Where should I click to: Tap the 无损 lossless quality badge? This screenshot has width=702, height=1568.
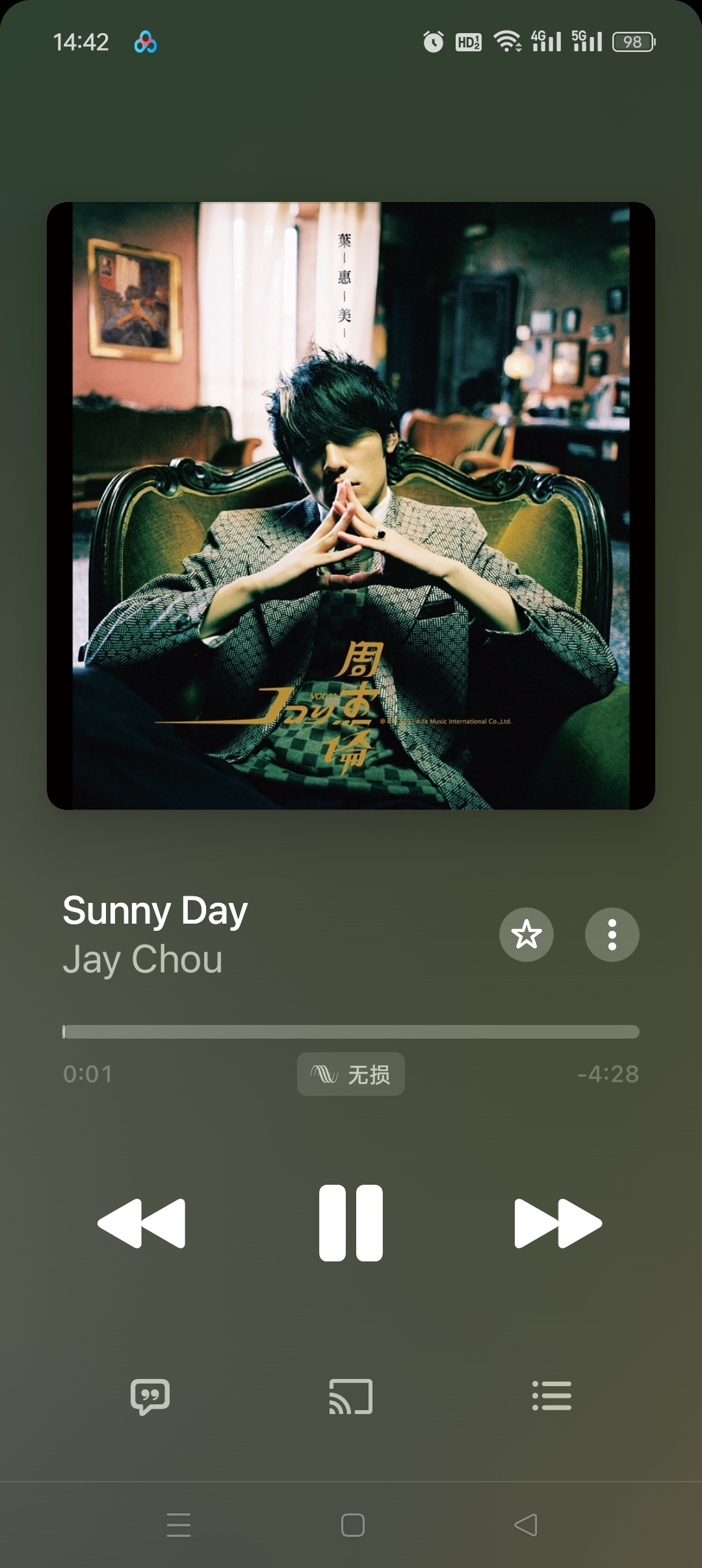click(x=351, y=1074)
